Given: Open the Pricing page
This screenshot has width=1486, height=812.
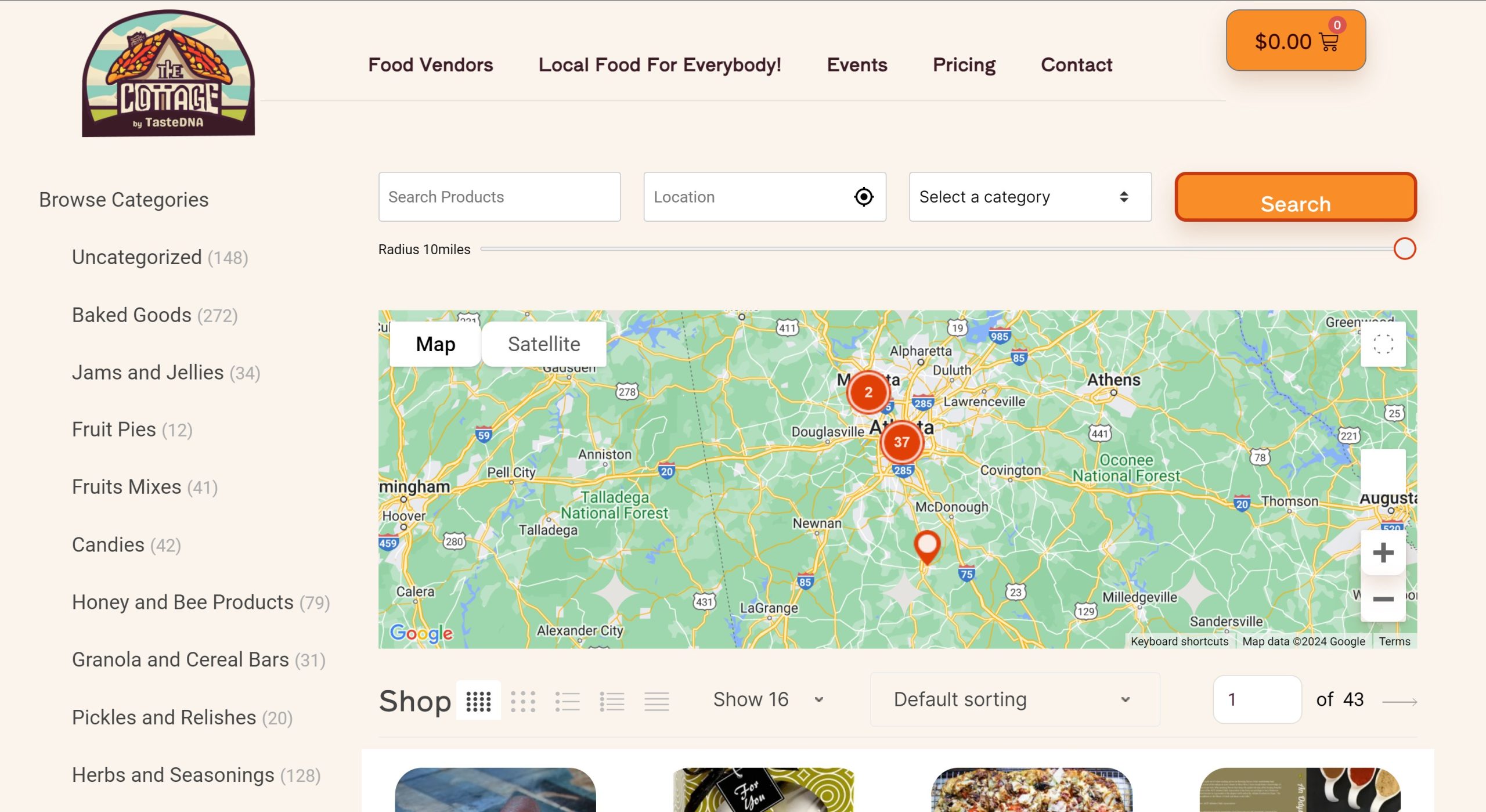Looking at the screenshot, I should pyautogui.click(x=964, y=64).
